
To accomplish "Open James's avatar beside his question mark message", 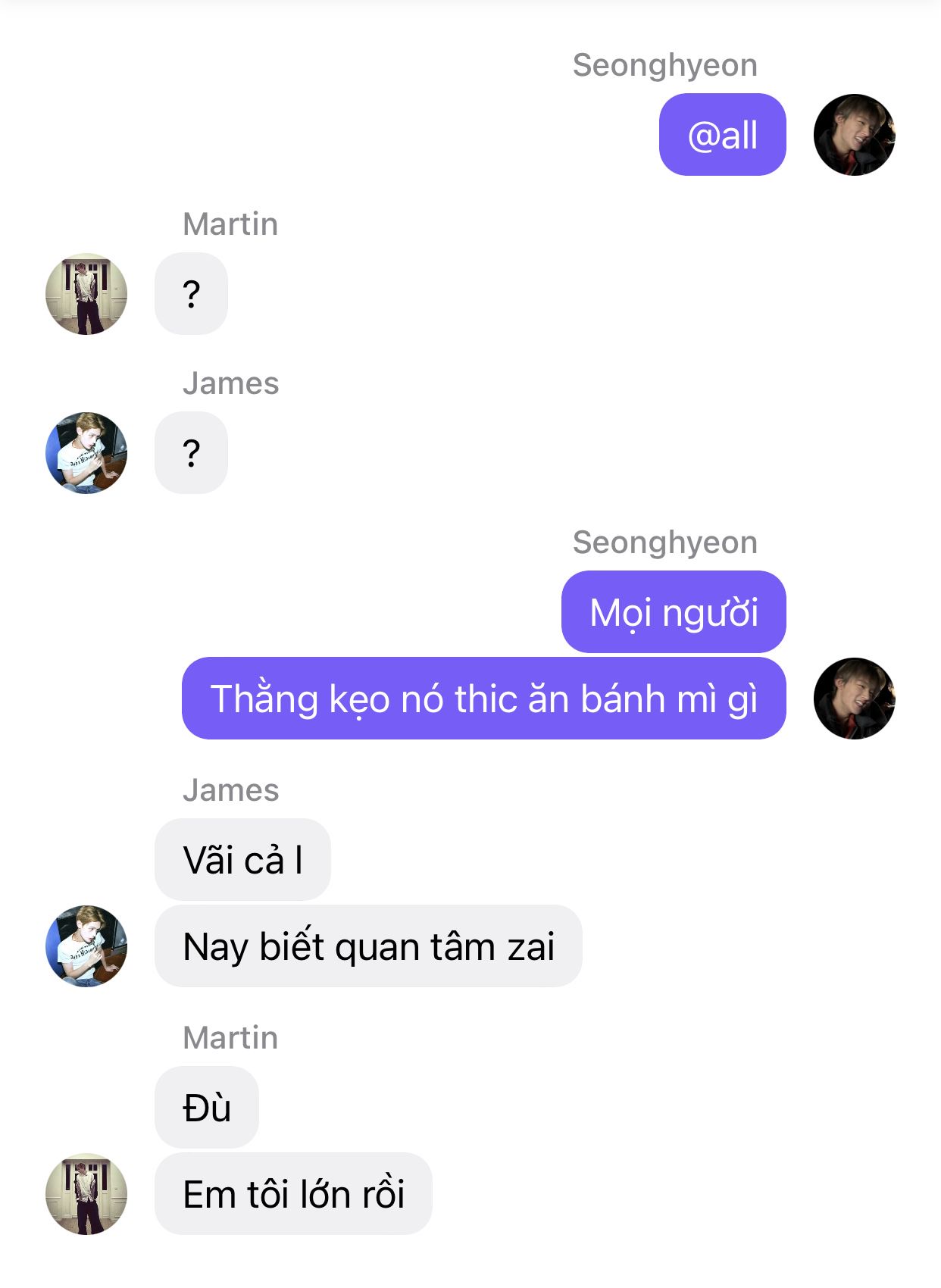I will click(86, 453).
